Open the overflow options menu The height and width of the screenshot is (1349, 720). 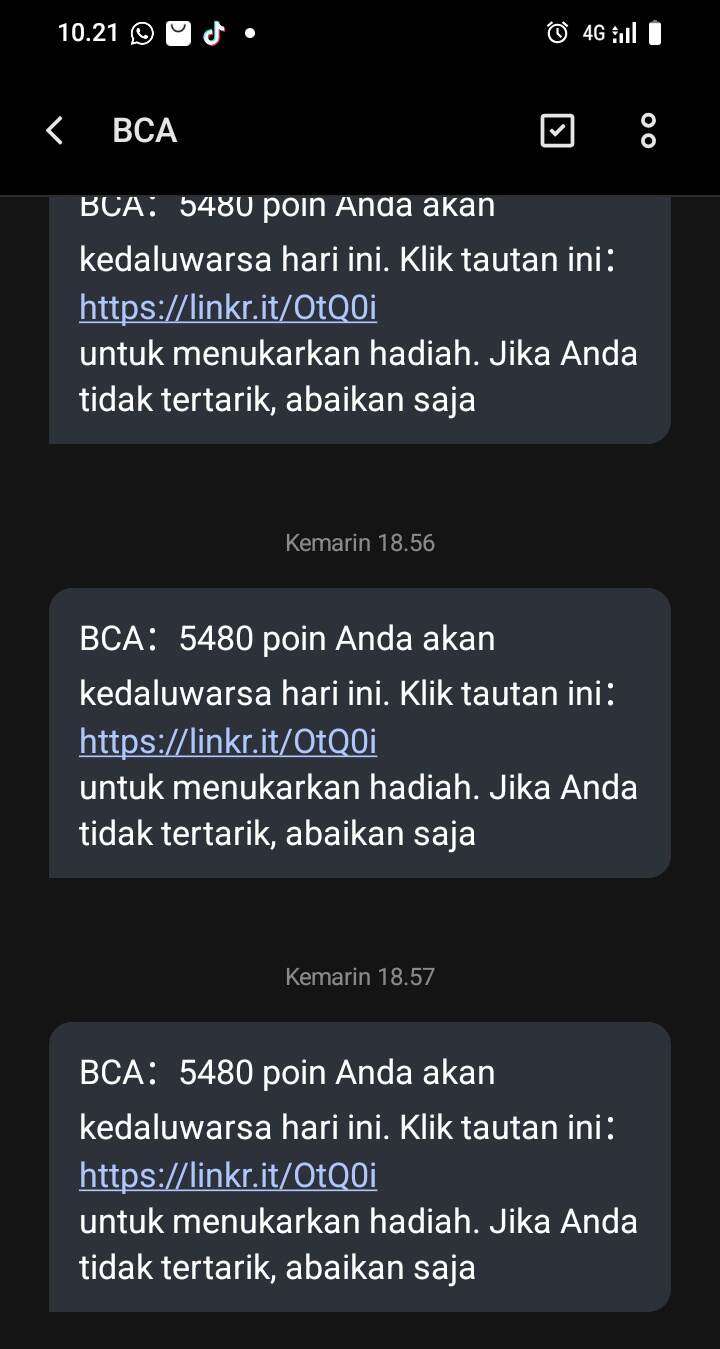point(647,130)
